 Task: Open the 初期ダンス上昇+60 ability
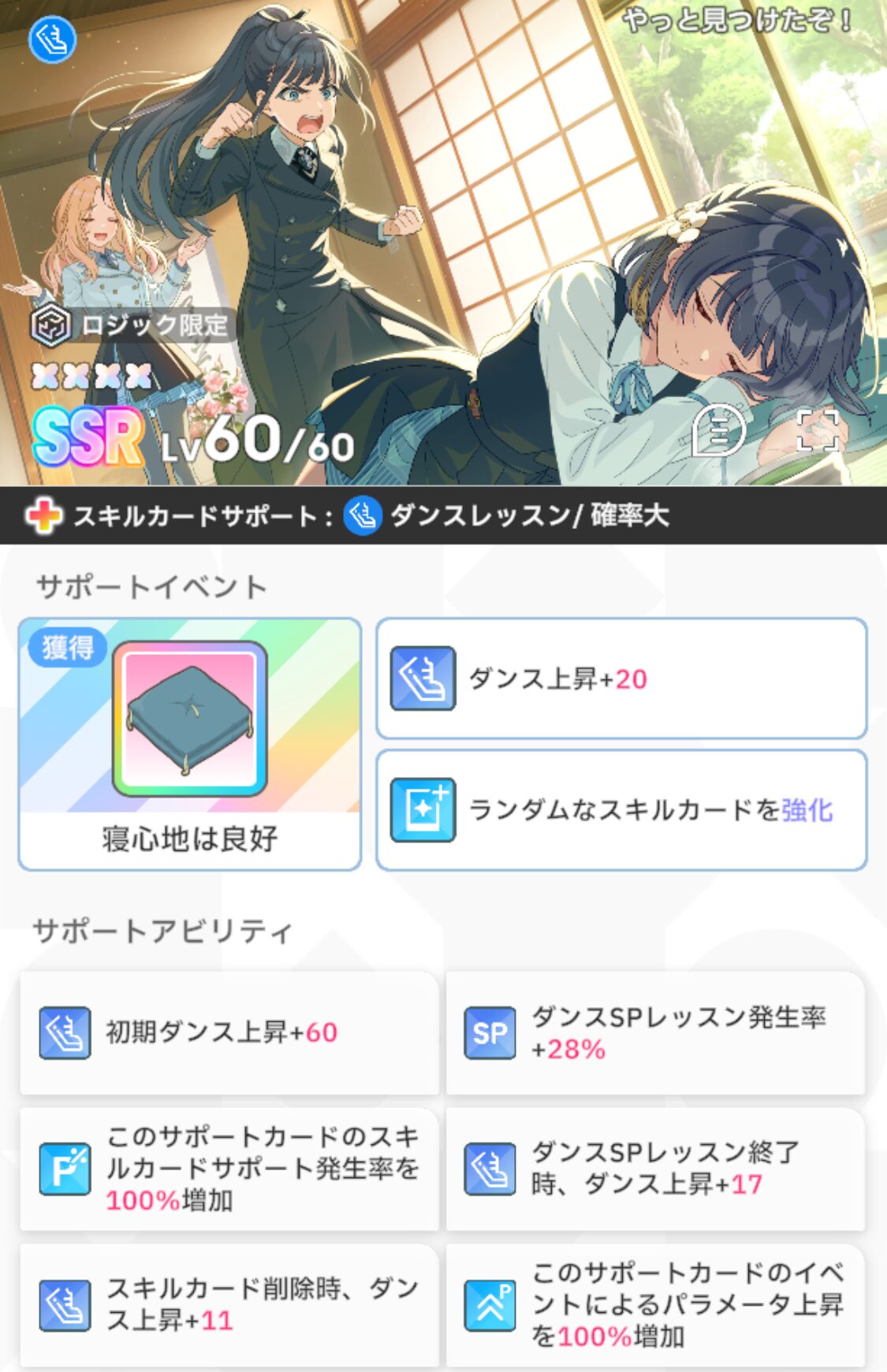pos(229,1032)
